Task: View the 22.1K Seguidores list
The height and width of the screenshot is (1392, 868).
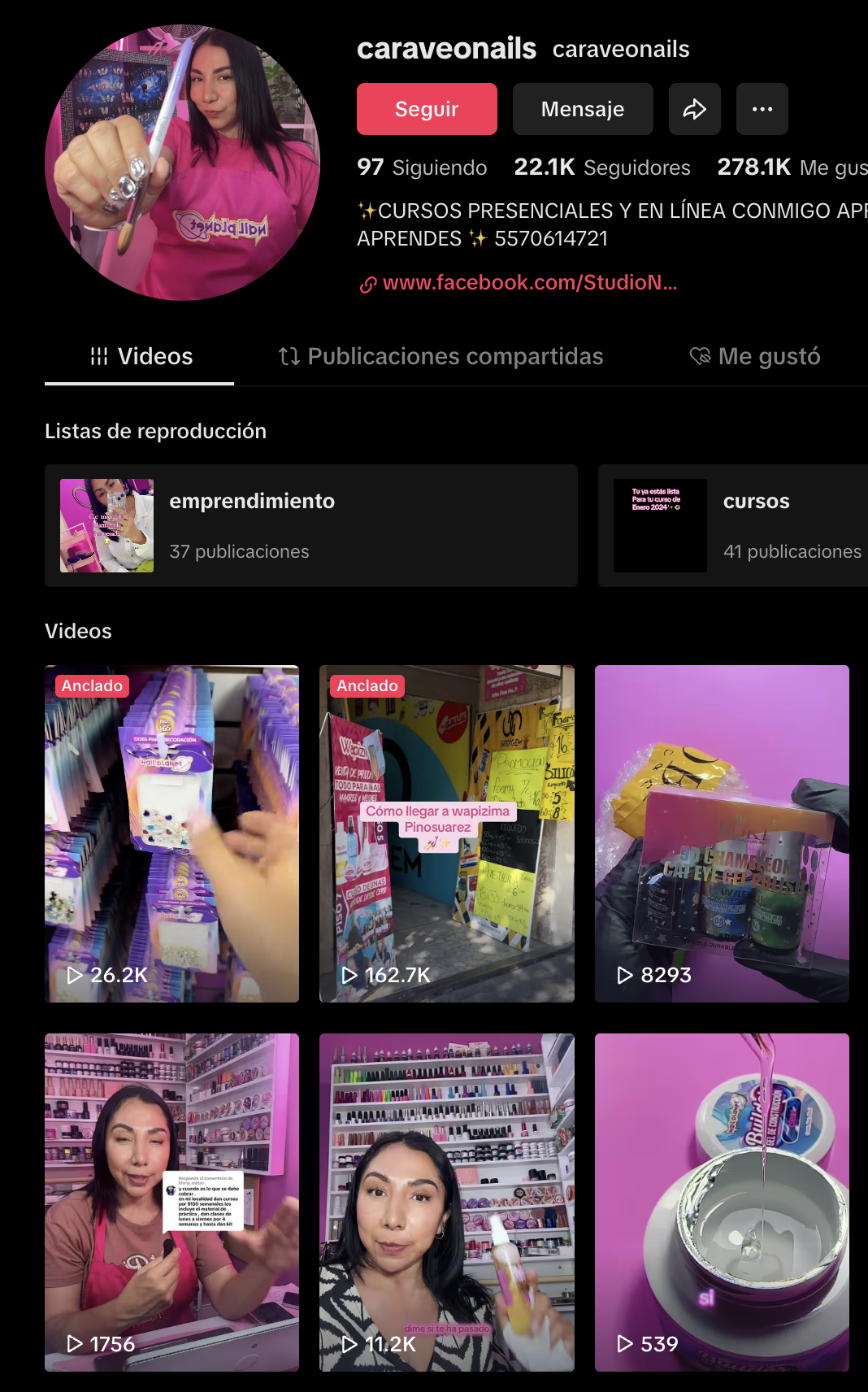Action: click(602, 167)
